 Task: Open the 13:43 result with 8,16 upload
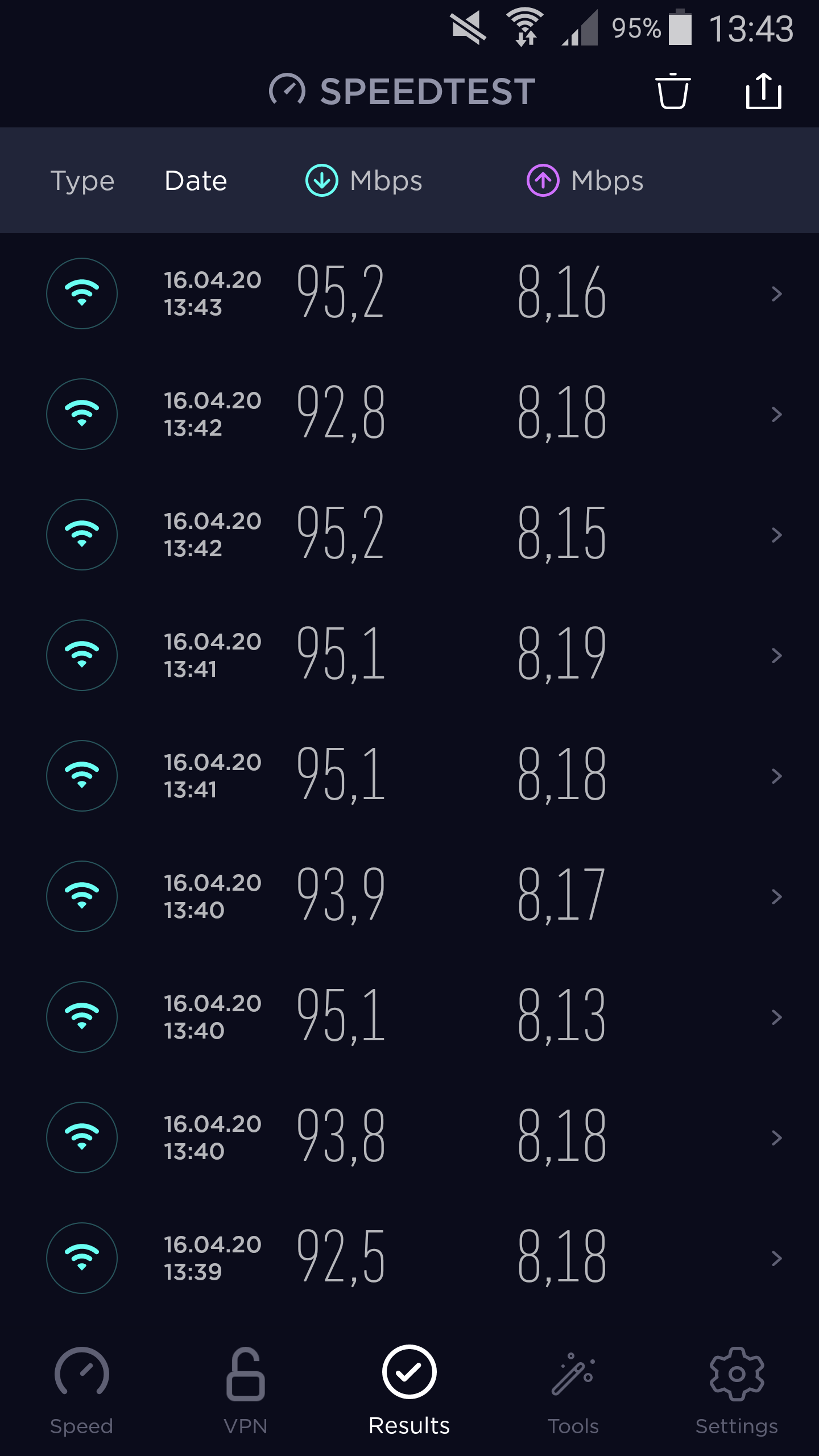(x=409, y=293)
